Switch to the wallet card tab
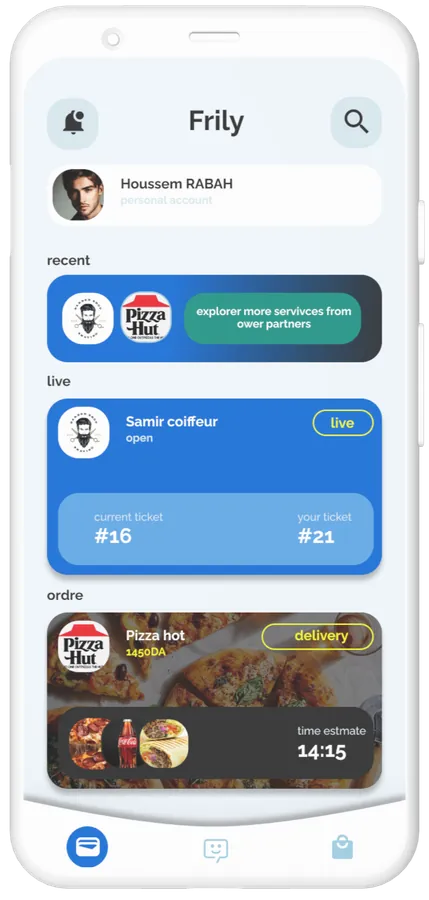The image size is (429, 900). pyautogui.click(x=87, y=847)
